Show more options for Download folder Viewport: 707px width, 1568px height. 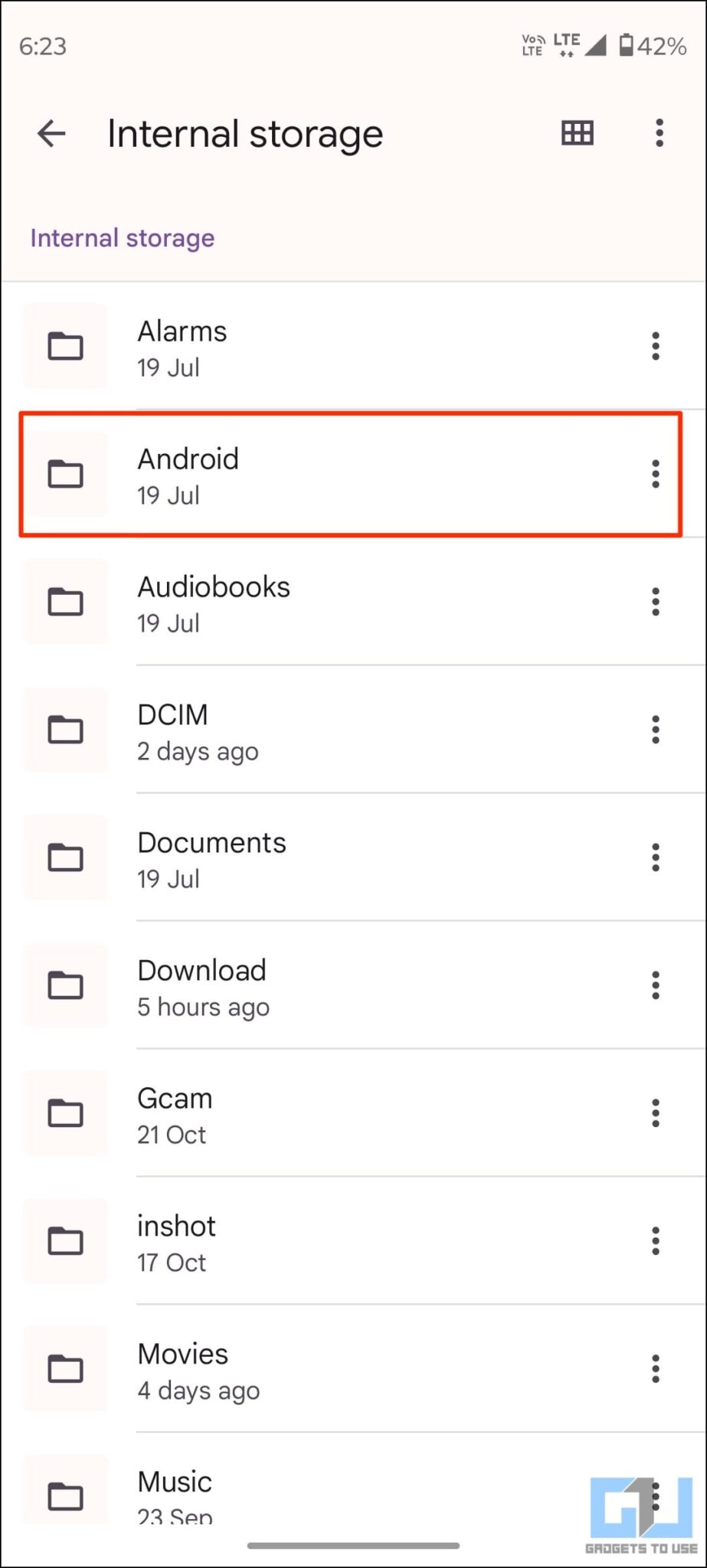656,986
